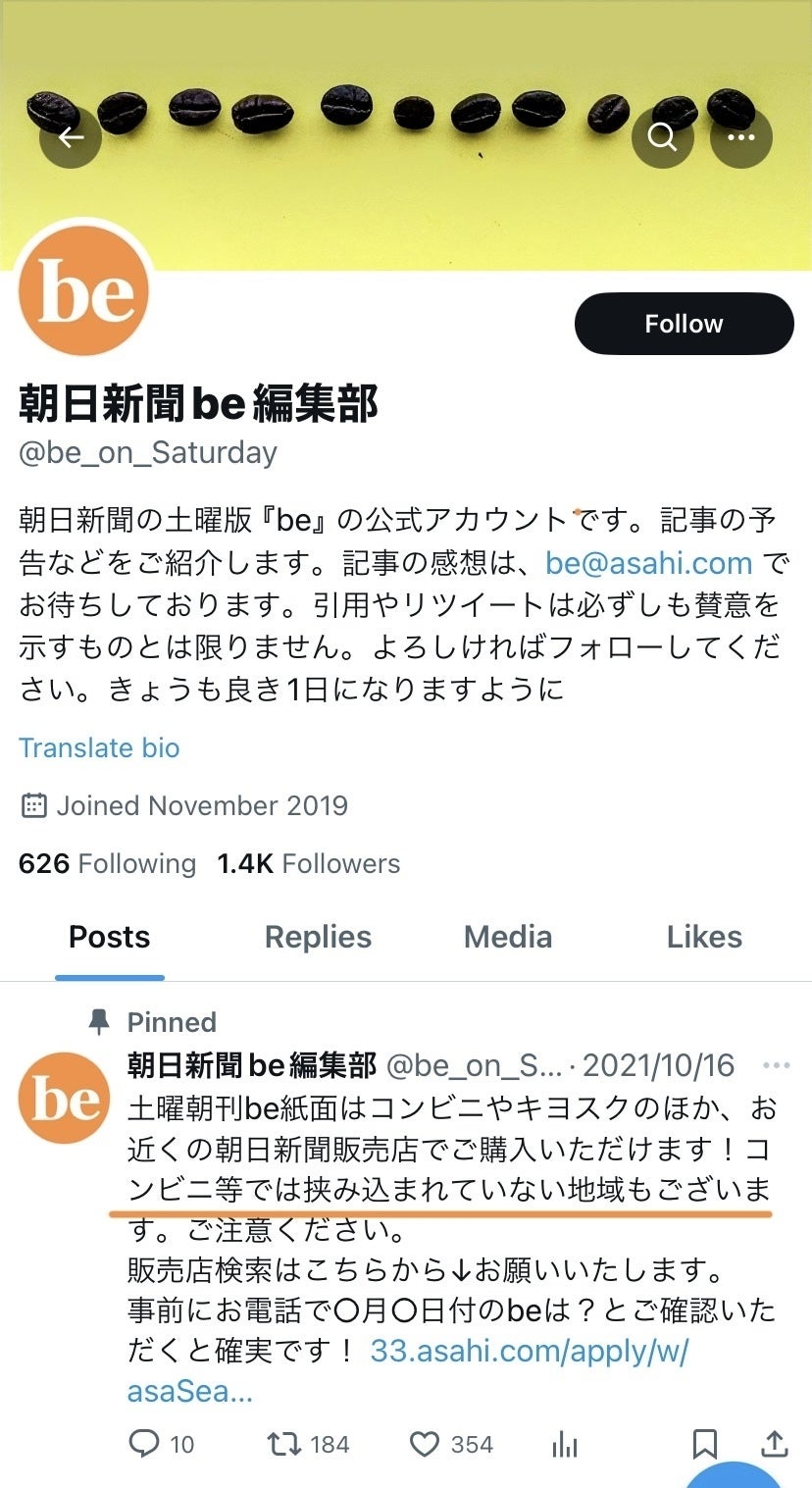Switch to the Media tab
This screenshot has height=1488, width=812.
tap(508, 937)
